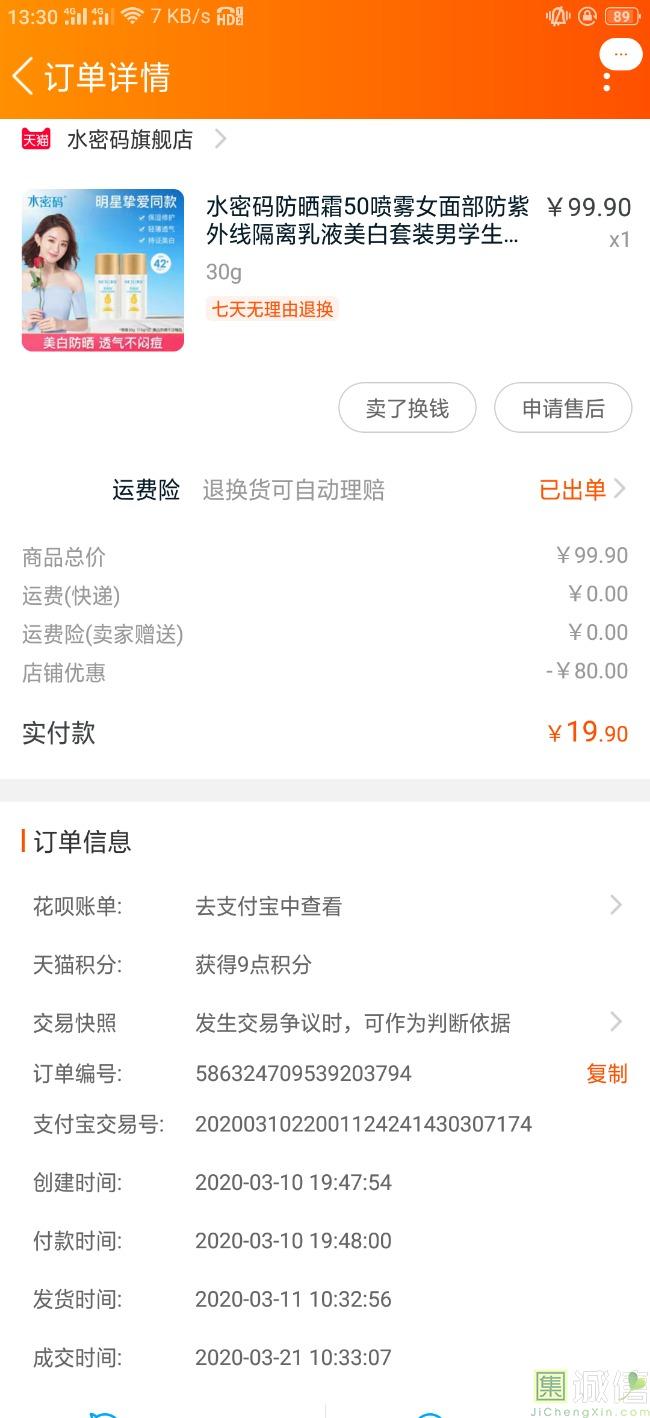The height and width of the screenshot is (1418, 650).
Task: Open the 交易快照 snapshot row
Action: (x=325, y=1022)
